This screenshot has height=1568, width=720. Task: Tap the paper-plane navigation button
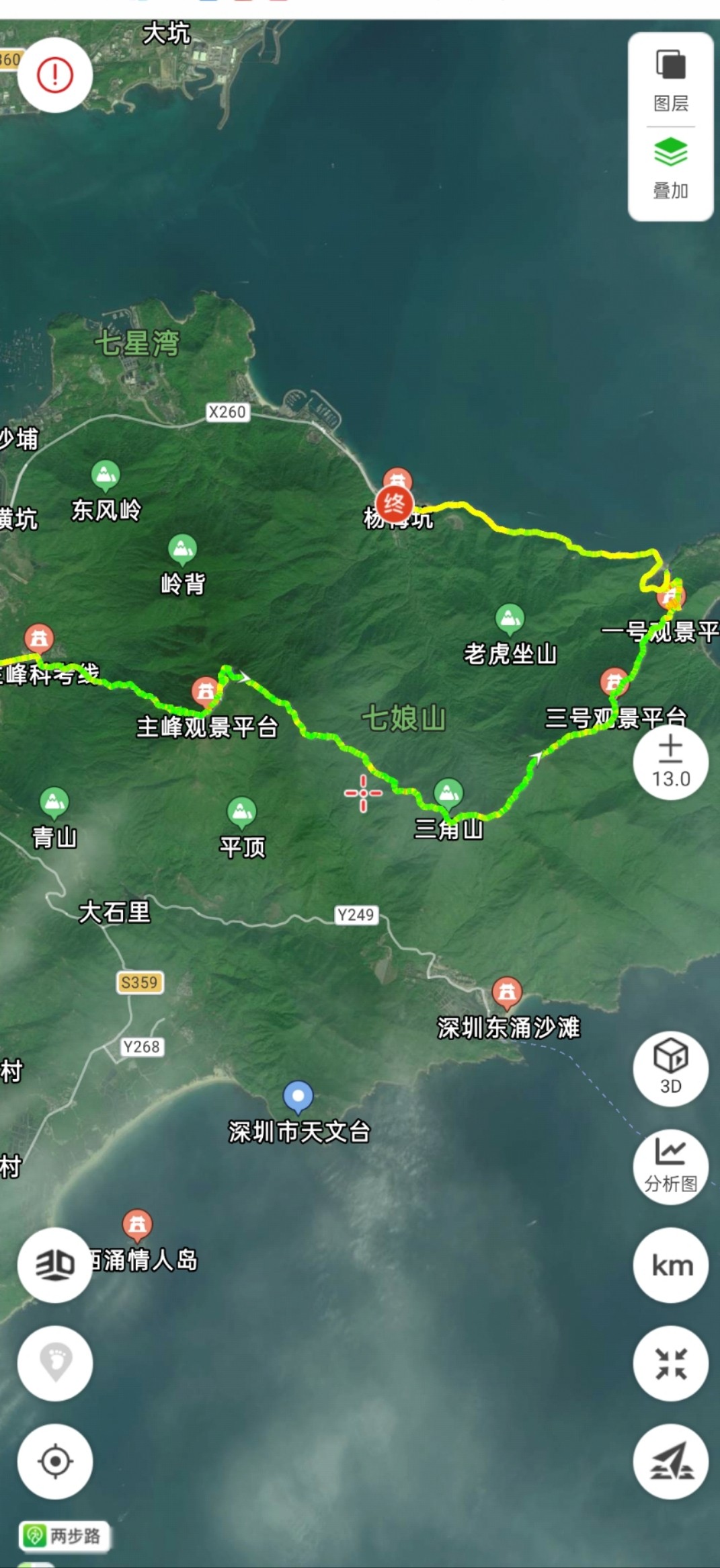tap(670, 1461)
